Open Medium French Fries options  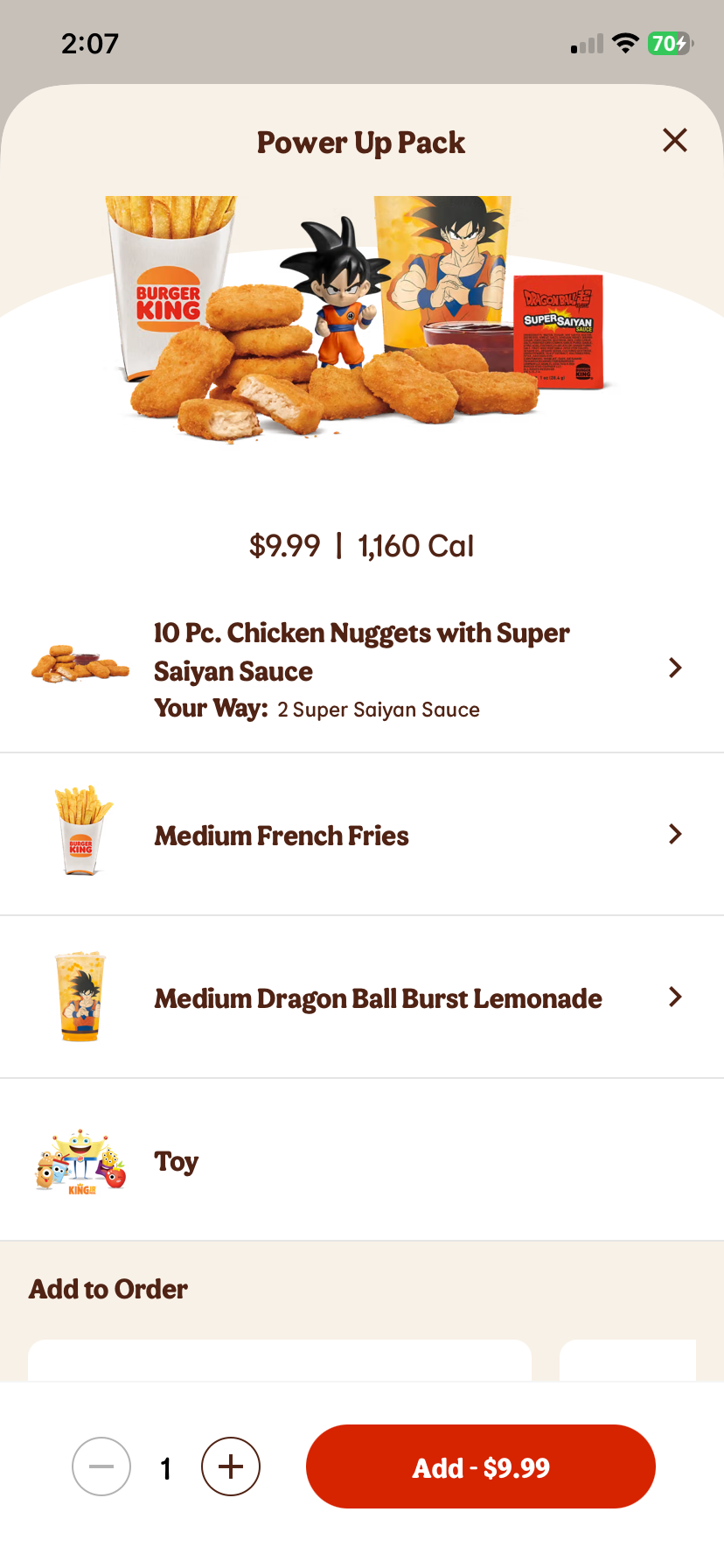[x=362, y=835]
